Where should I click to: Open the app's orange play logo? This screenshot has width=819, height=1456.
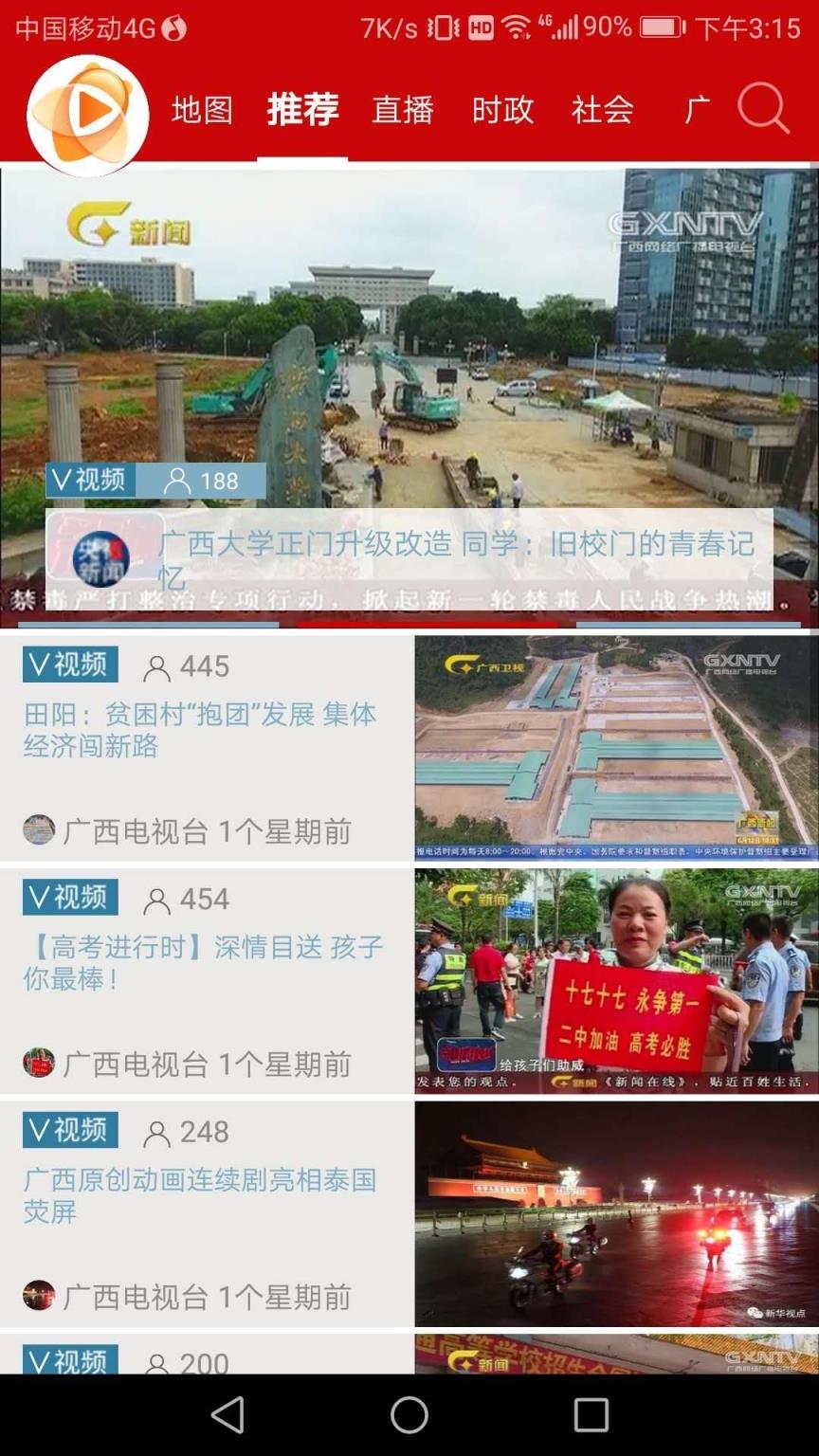[90, 109]
